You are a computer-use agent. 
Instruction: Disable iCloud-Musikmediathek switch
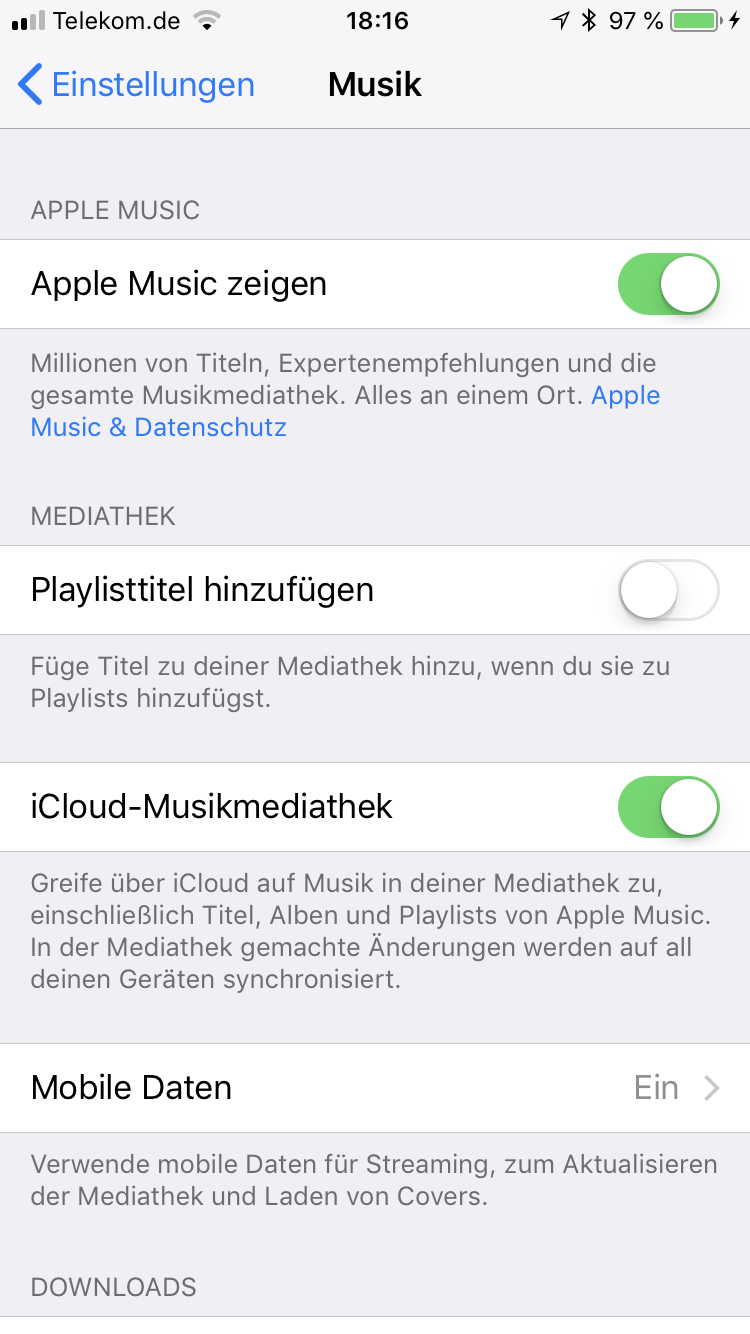[668, 808]
